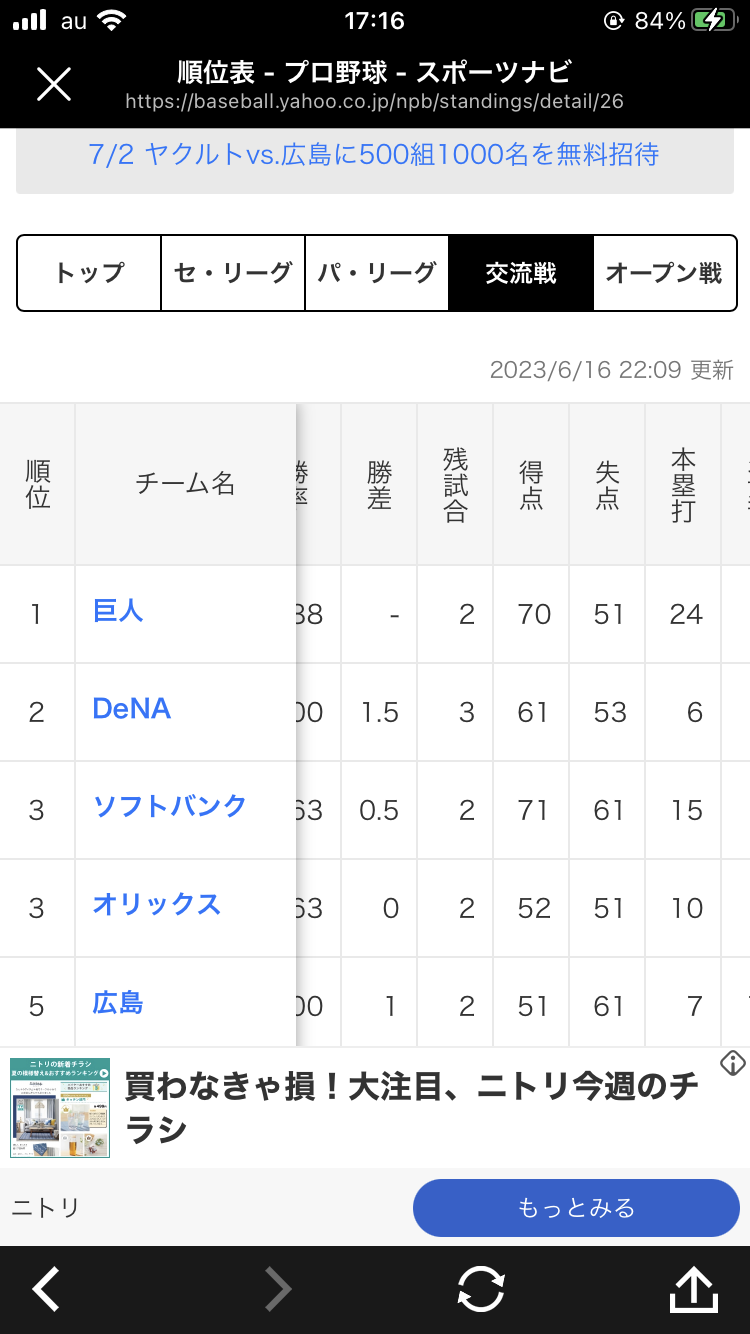This screenshot has height=1334, width=750.
Task: Tap the もっとみる button
Action: (x=576, y=1208)
